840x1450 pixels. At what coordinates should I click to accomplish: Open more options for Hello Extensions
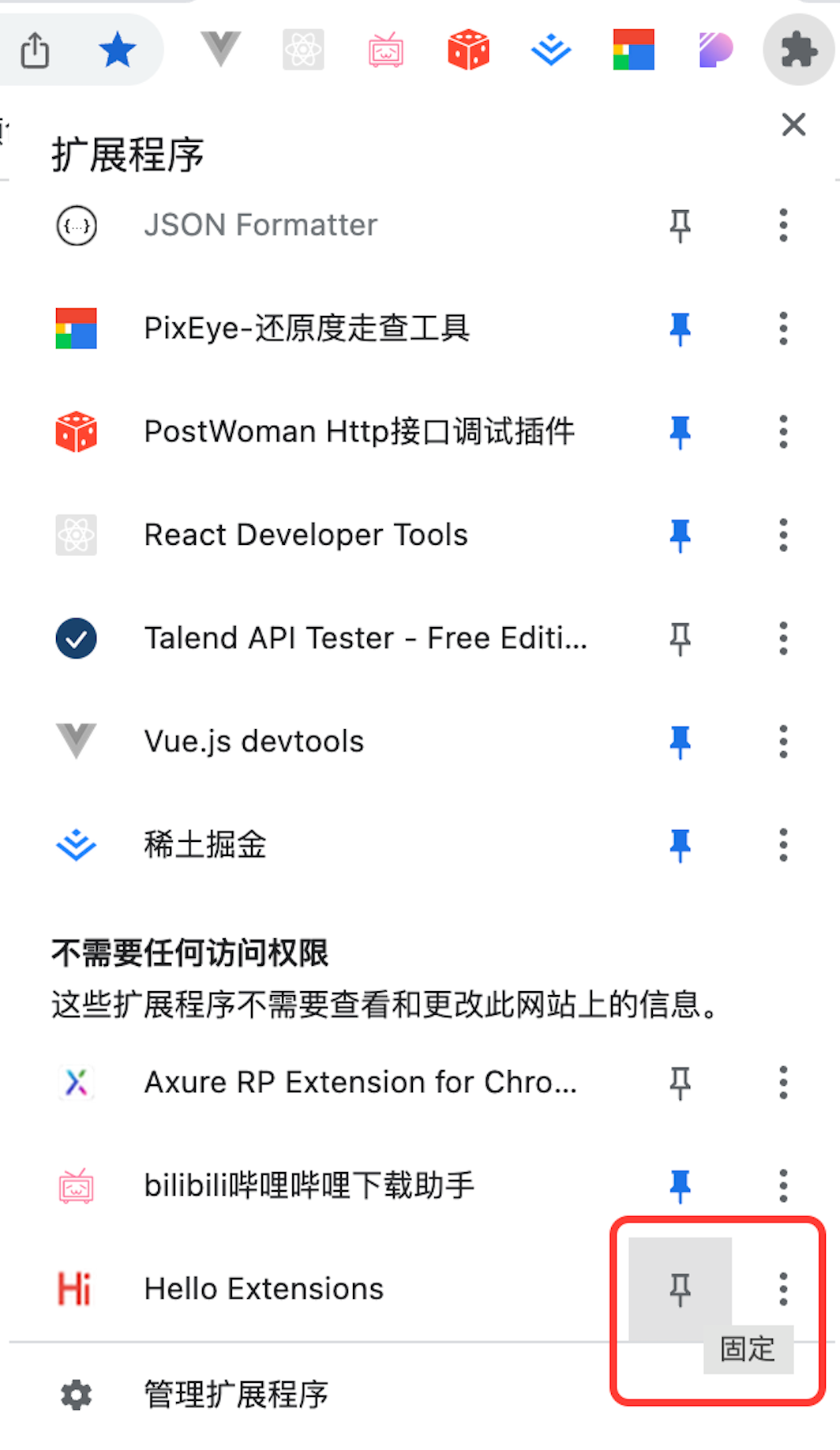(x=783, y=1289)
